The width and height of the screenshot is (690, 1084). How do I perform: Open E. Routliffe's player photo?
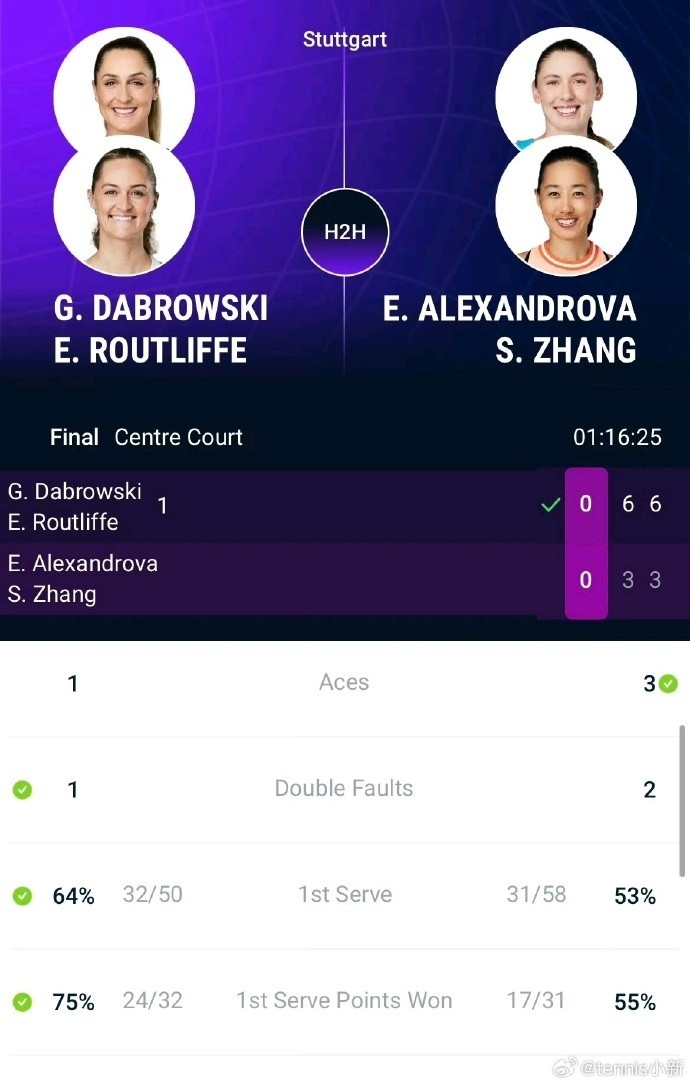tap(124, 206)
